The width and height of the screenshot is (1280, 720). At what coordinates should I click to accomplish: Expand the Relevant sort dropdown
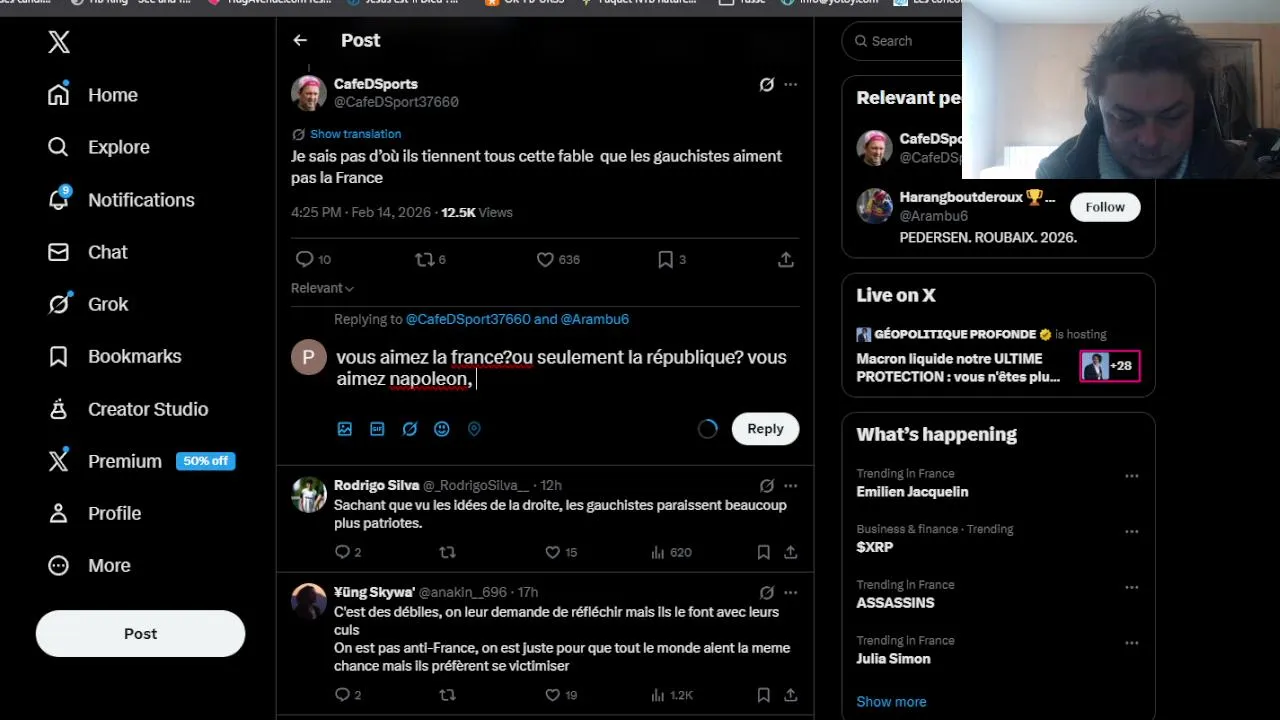(322, 288)
